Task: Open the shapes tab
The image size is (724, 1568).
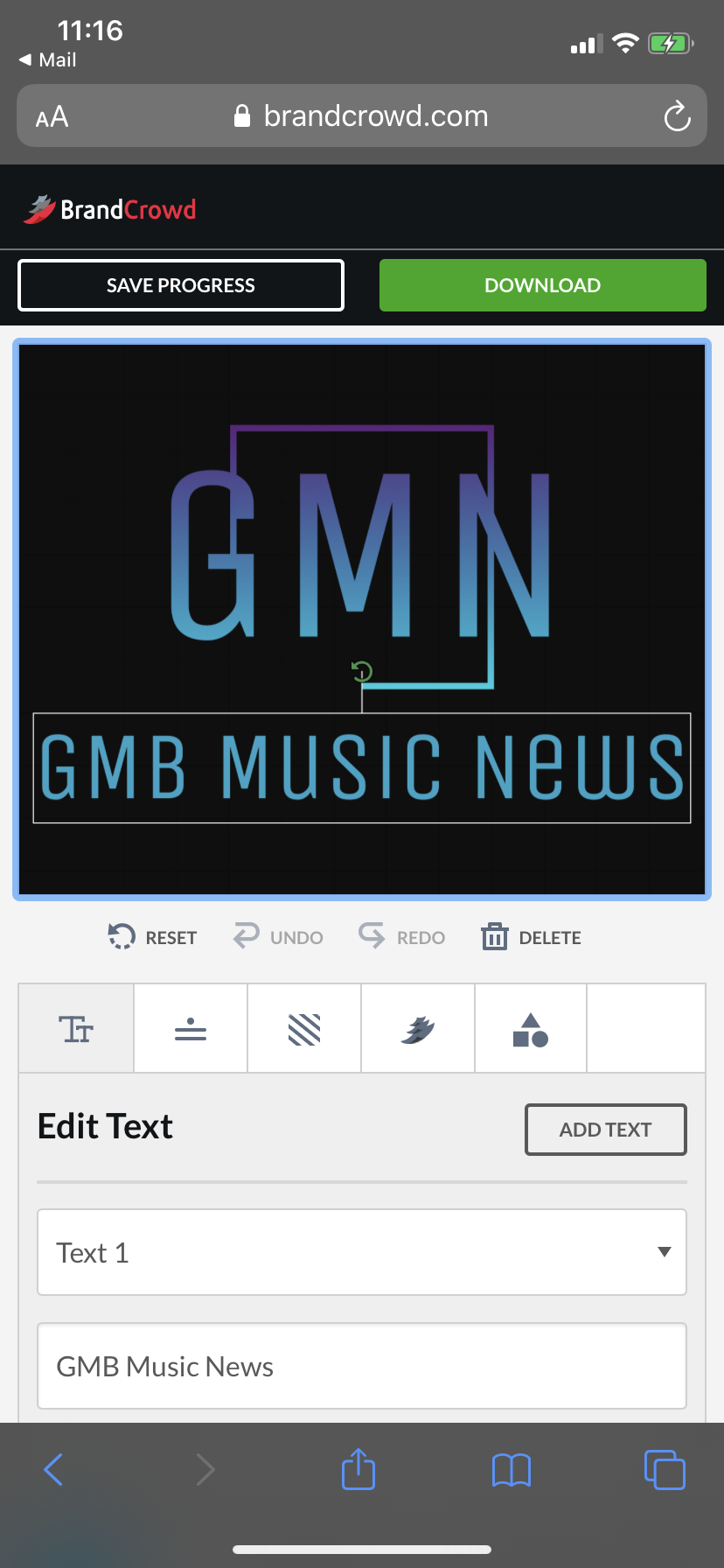Action: [x=531, y=1029]
